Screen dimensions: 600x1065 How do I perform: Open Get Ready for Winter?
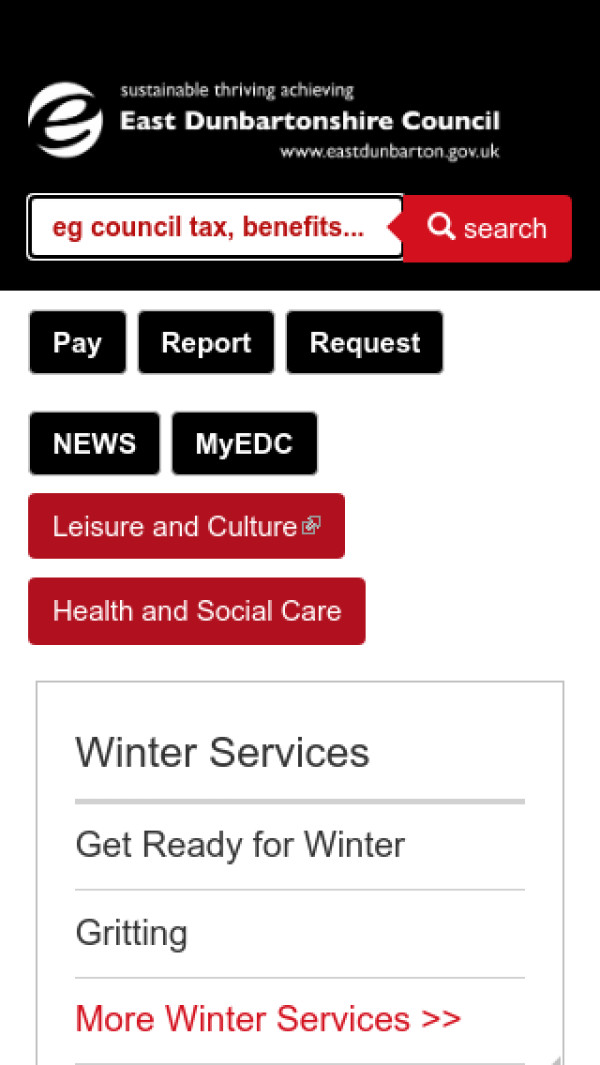(240, 845)
